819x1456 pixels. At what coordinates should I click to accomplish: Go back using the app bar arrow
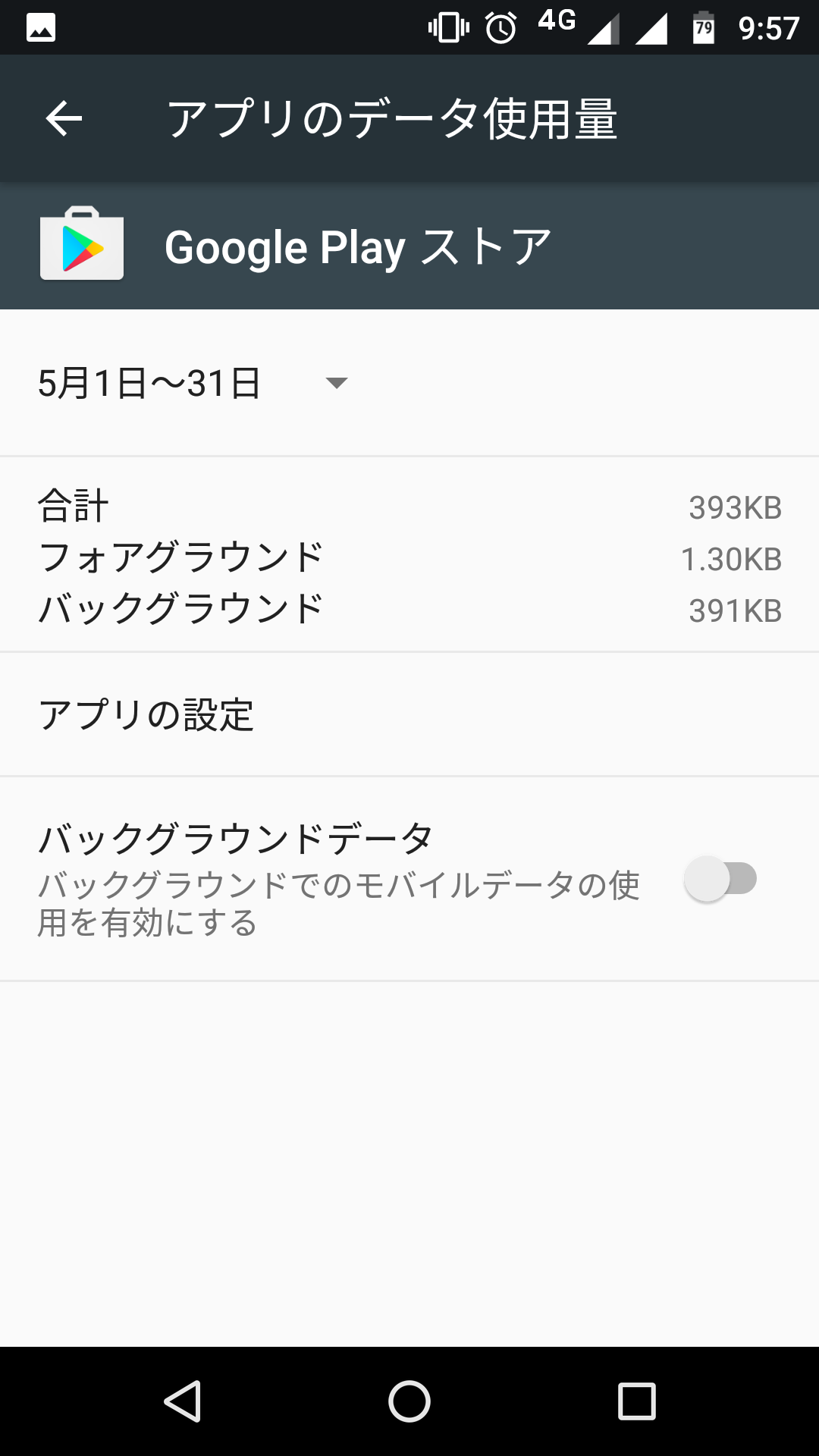coord(64,119)
